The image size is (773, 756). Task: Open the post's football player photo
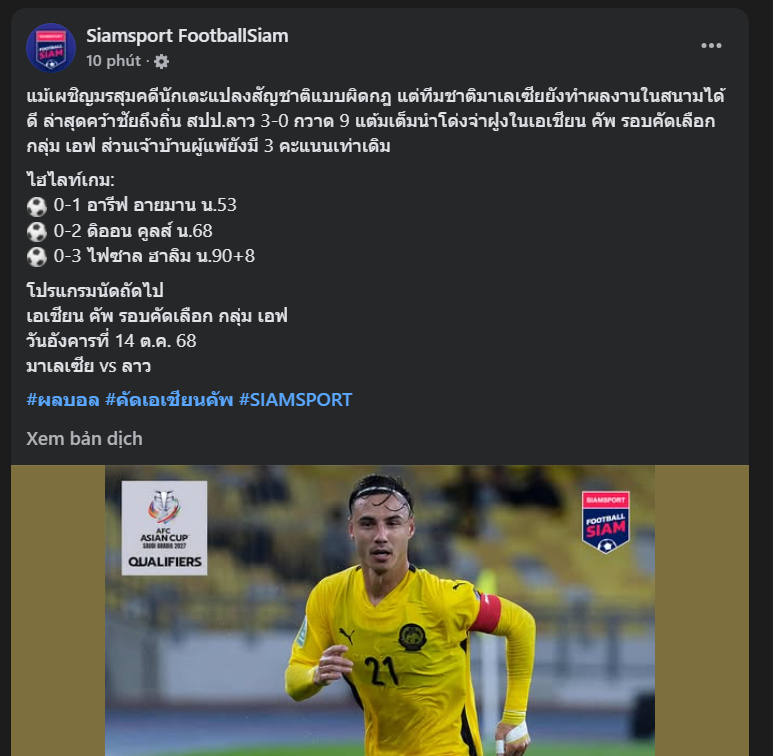380,610
